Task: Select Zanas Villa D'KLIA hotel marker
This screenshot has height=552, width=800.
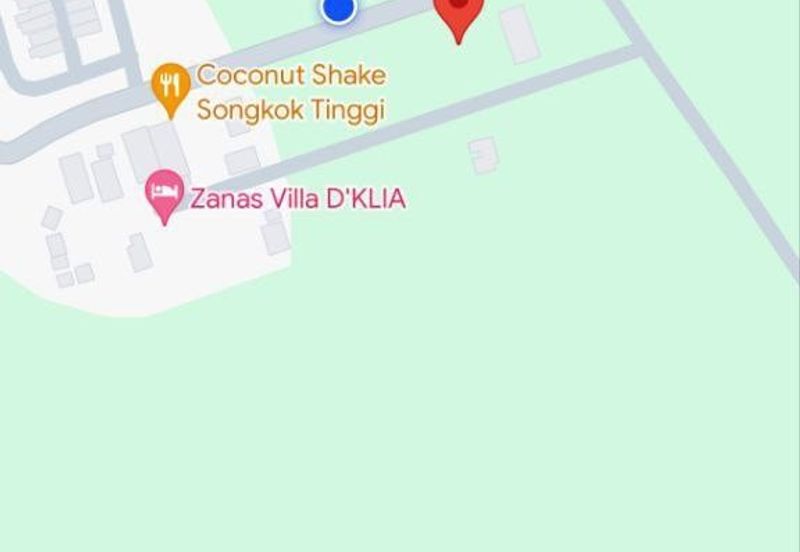Action: point(165,193)
